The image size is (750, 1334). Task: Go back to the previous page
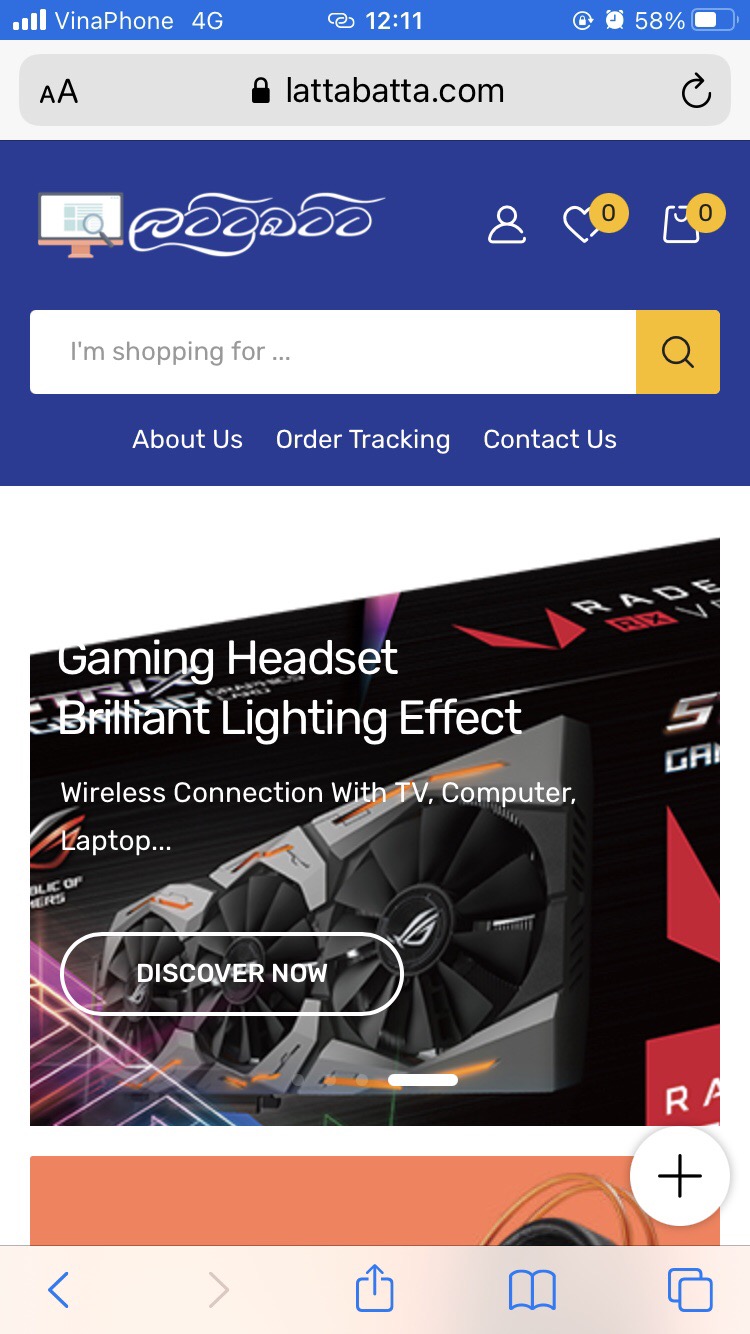point(59,1290)
